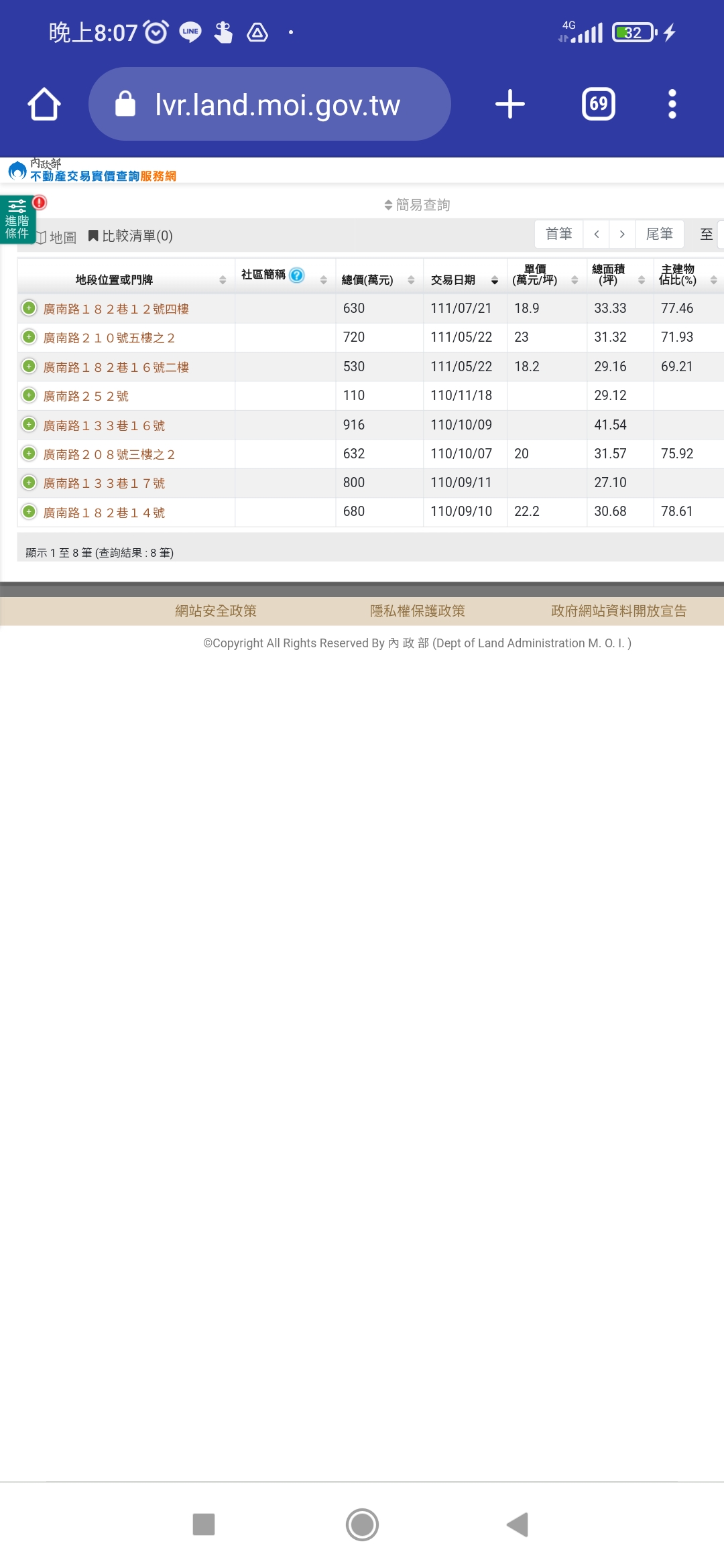Sort by 總價(萬元) column
This screenshot has width=724, height=1568.
[379, 279]
